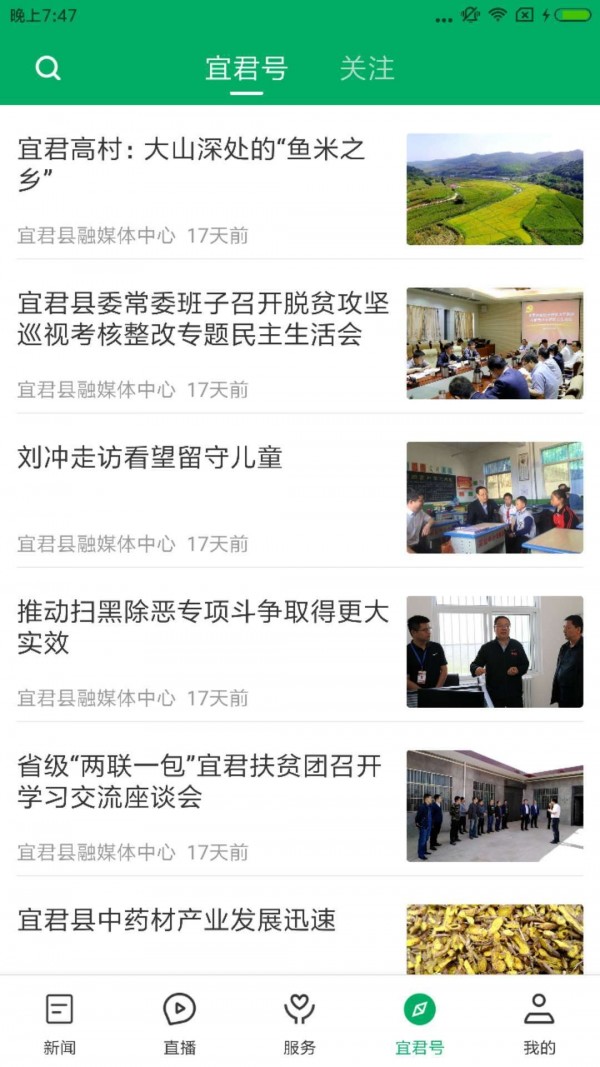Switch to the 直播 tab
The width and height of the screenshot is (600, 1067).
[180, 1022]
